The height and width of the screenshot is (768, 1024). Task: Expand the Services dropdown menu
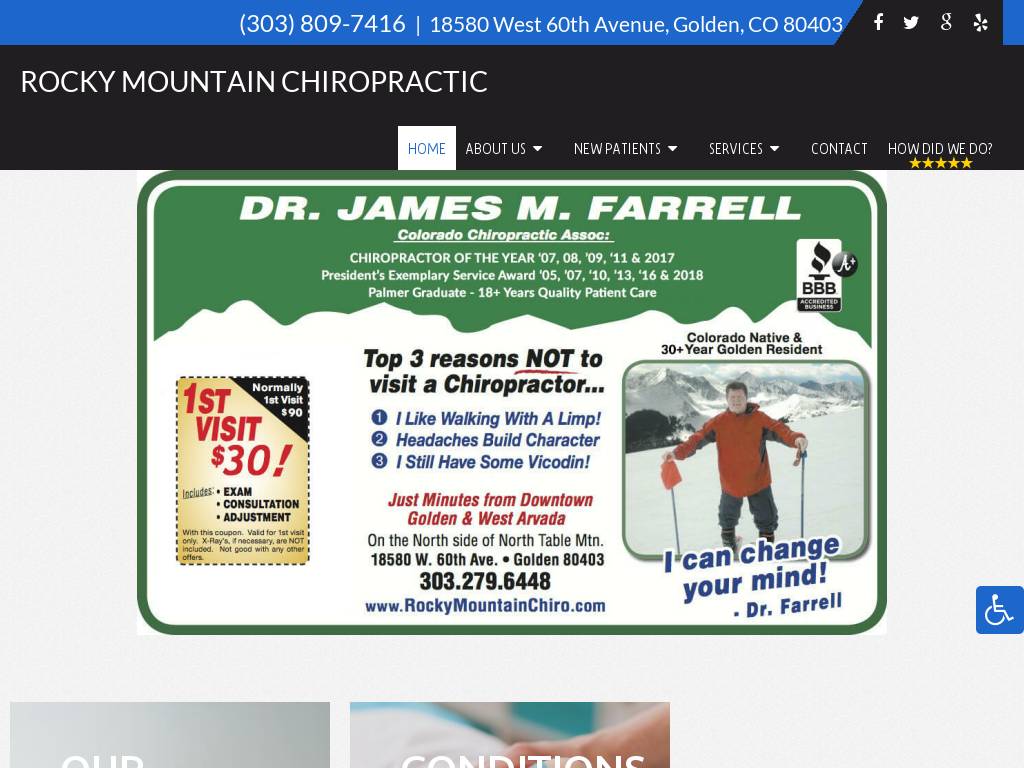pyautogui.click(x=744, y=148)
